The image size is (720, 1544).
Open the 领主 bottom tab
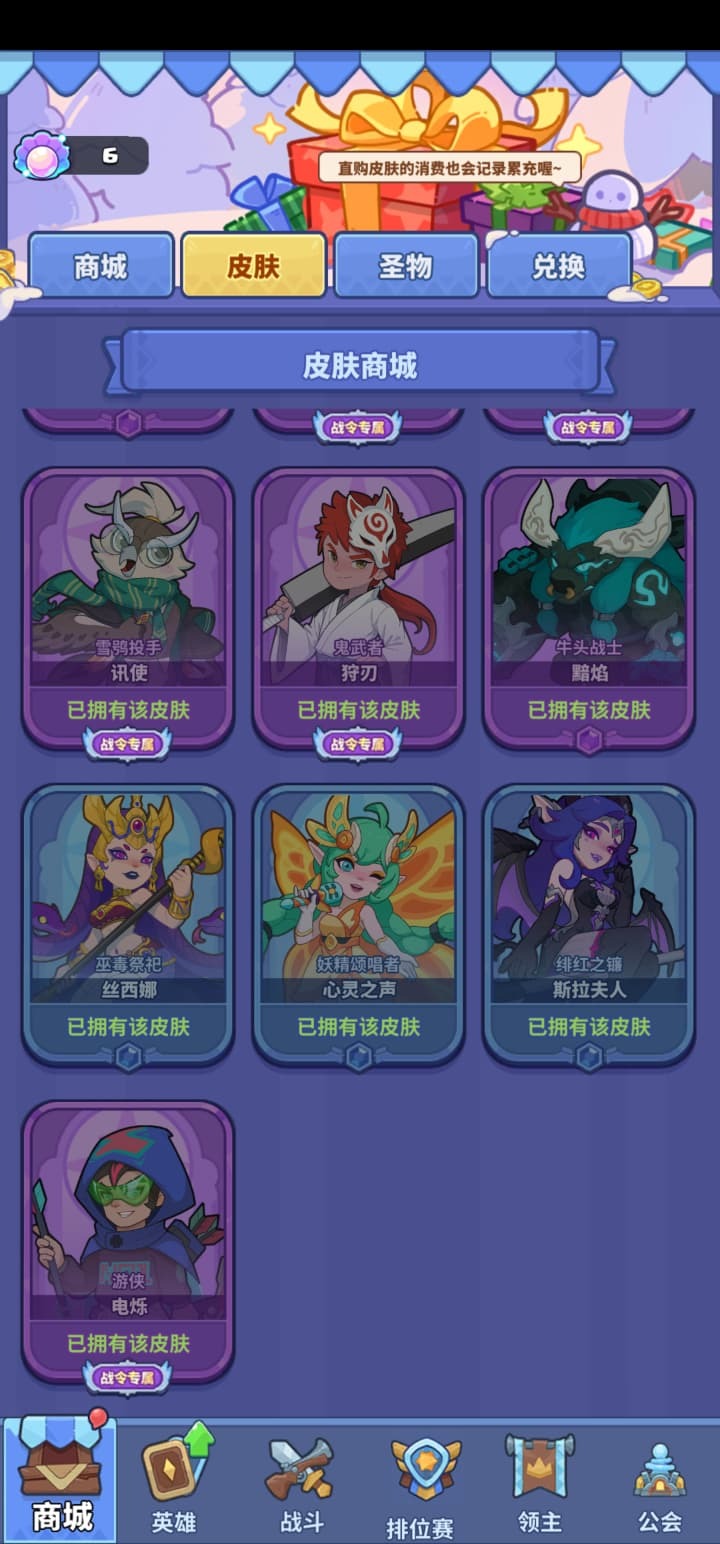click(540, 1482)
